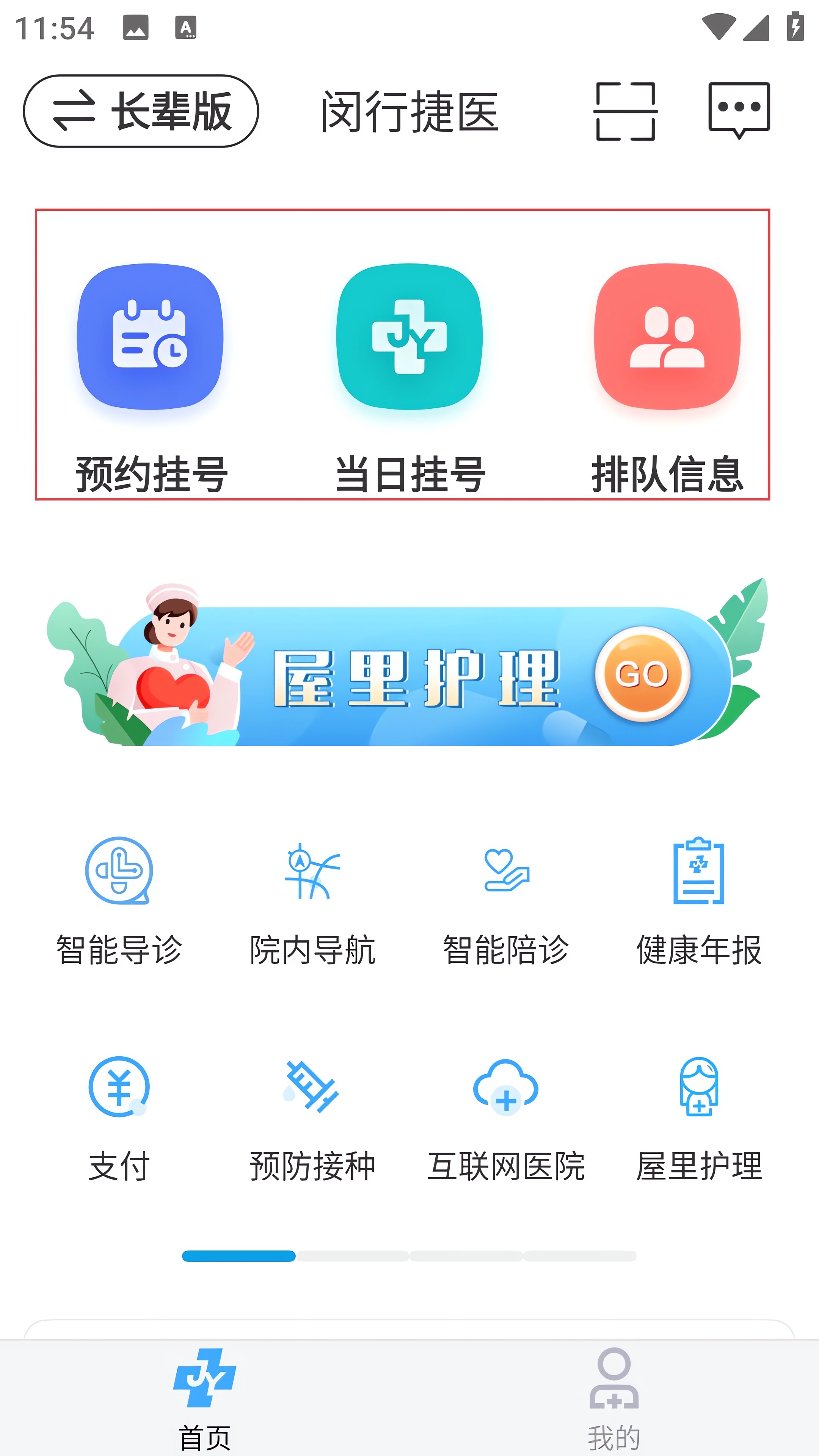Viewport: 819px width, 1456px height.
Task: Switch to 长辈版 elder mode
Action: (141, 111)
